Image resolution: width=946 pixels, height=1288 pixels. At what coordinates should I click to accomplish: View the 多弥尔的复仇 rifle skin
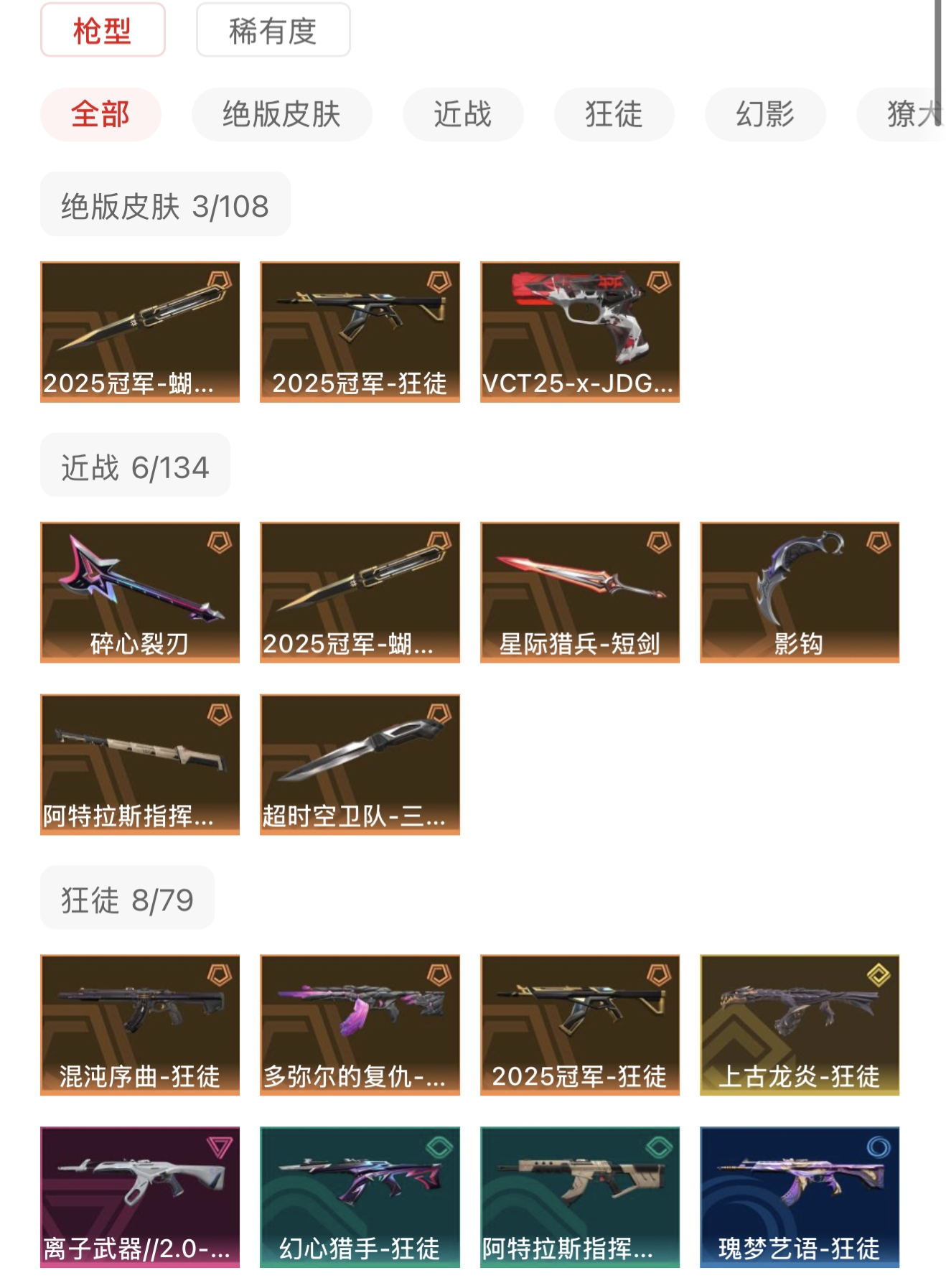360,1025
